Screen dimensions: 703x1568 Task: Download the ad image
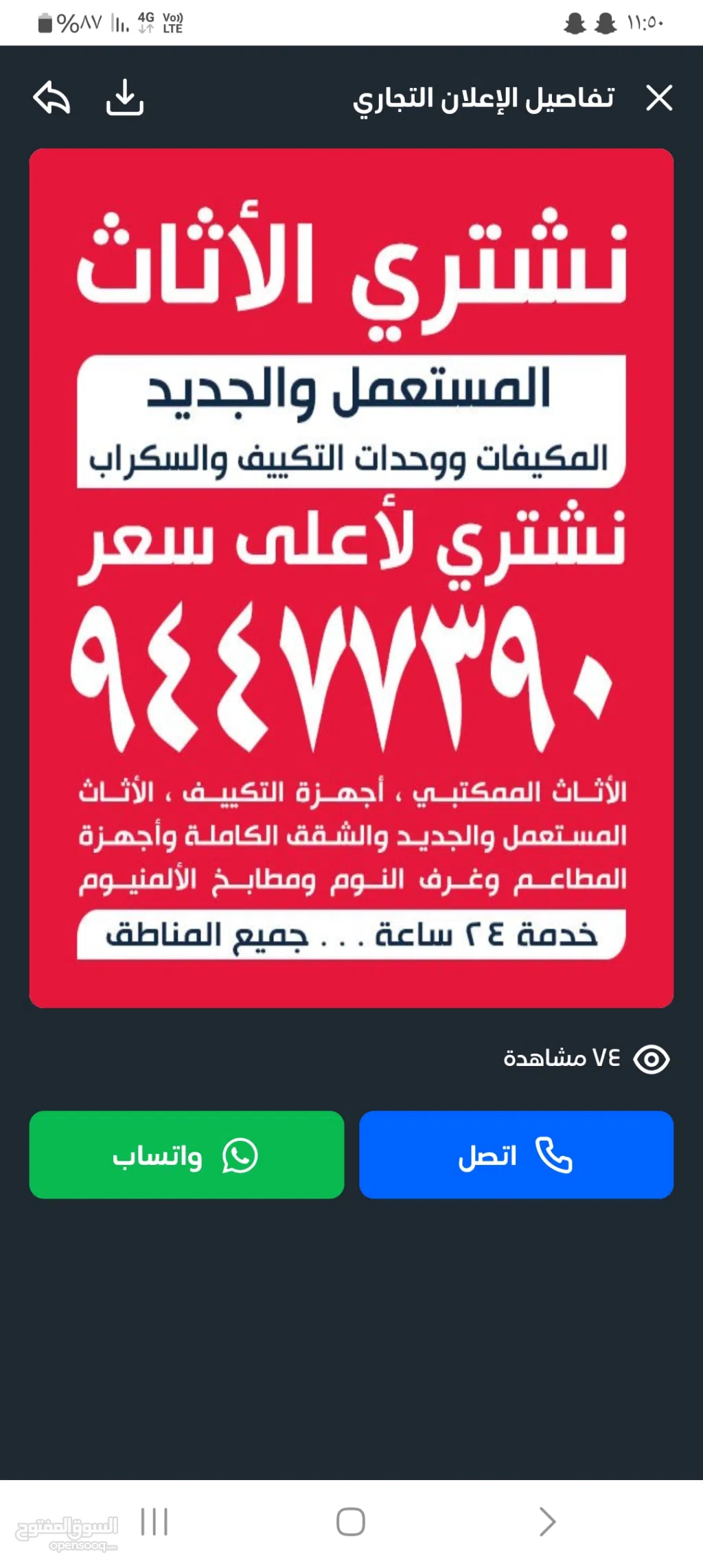124,98
